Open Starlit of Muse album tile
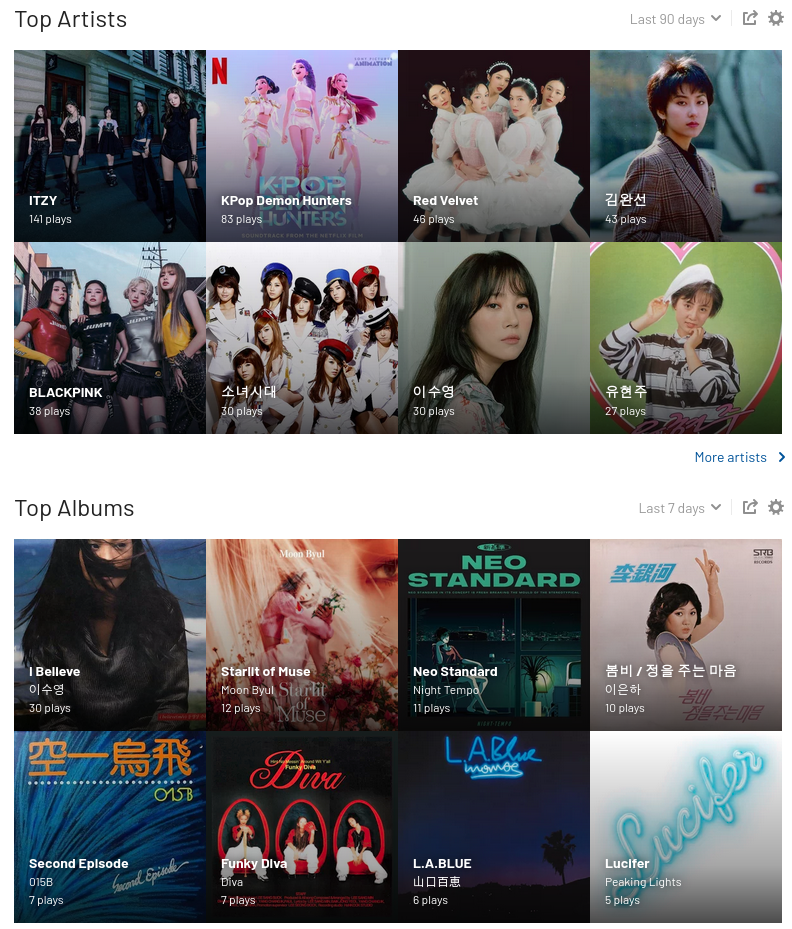The width and height of the screenshot is (792, 929). pyautogui.click(x=302, y=635)
